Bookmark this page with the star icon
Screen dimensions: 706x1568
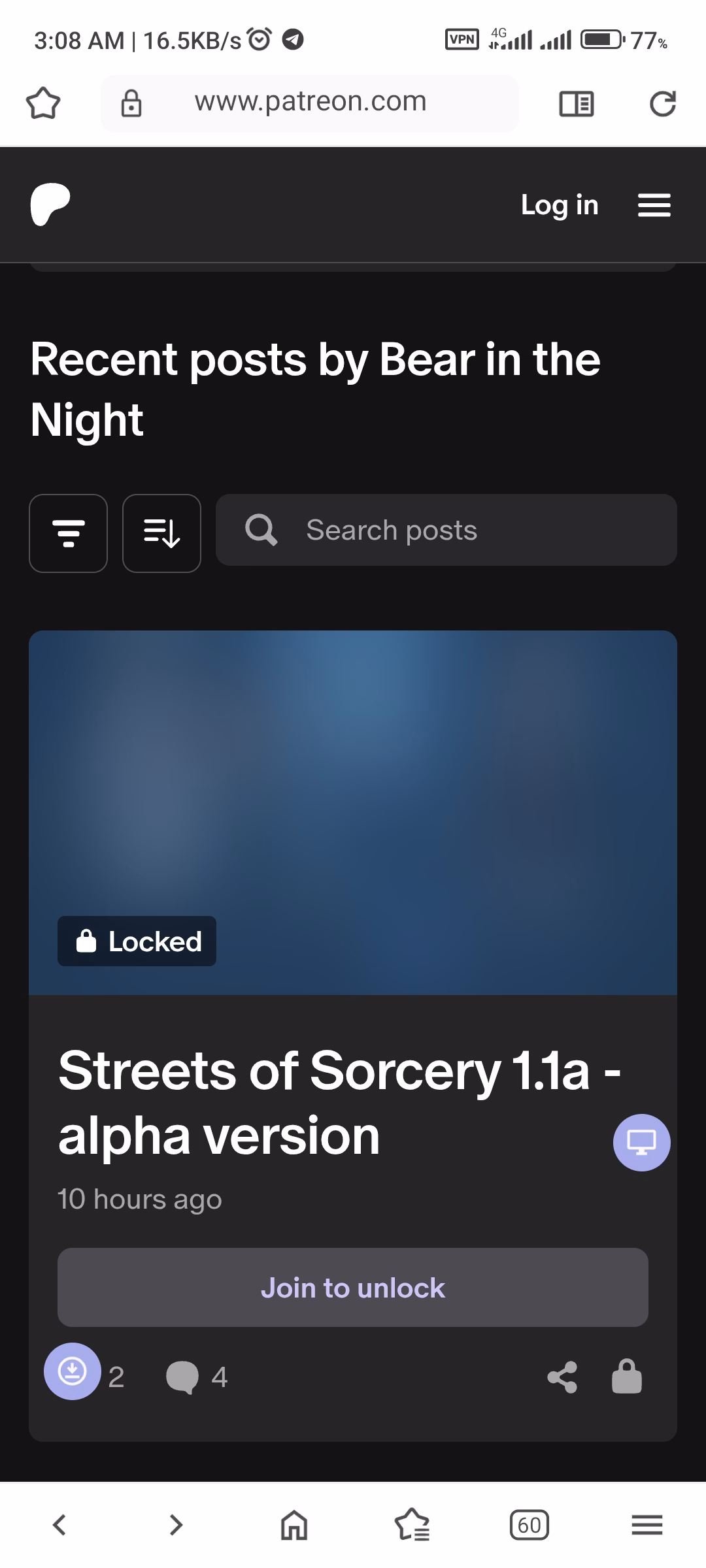pyautogui.click(x=43, y=103)
